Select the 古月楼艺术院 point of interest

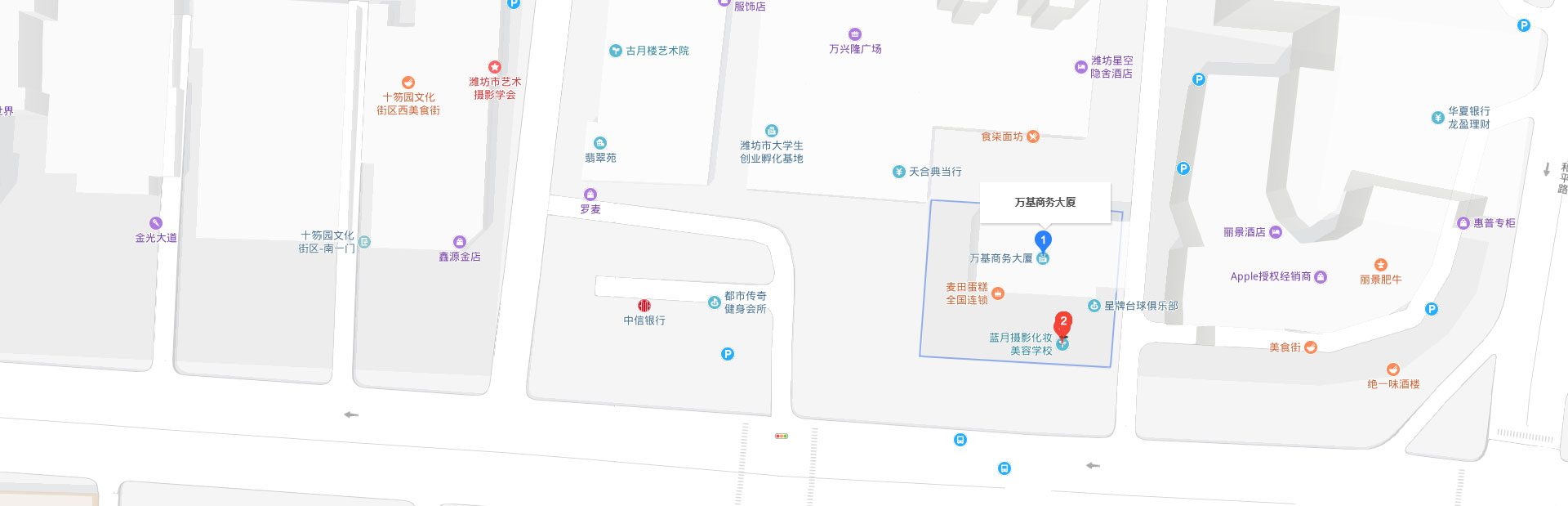(x=616, y=51)
